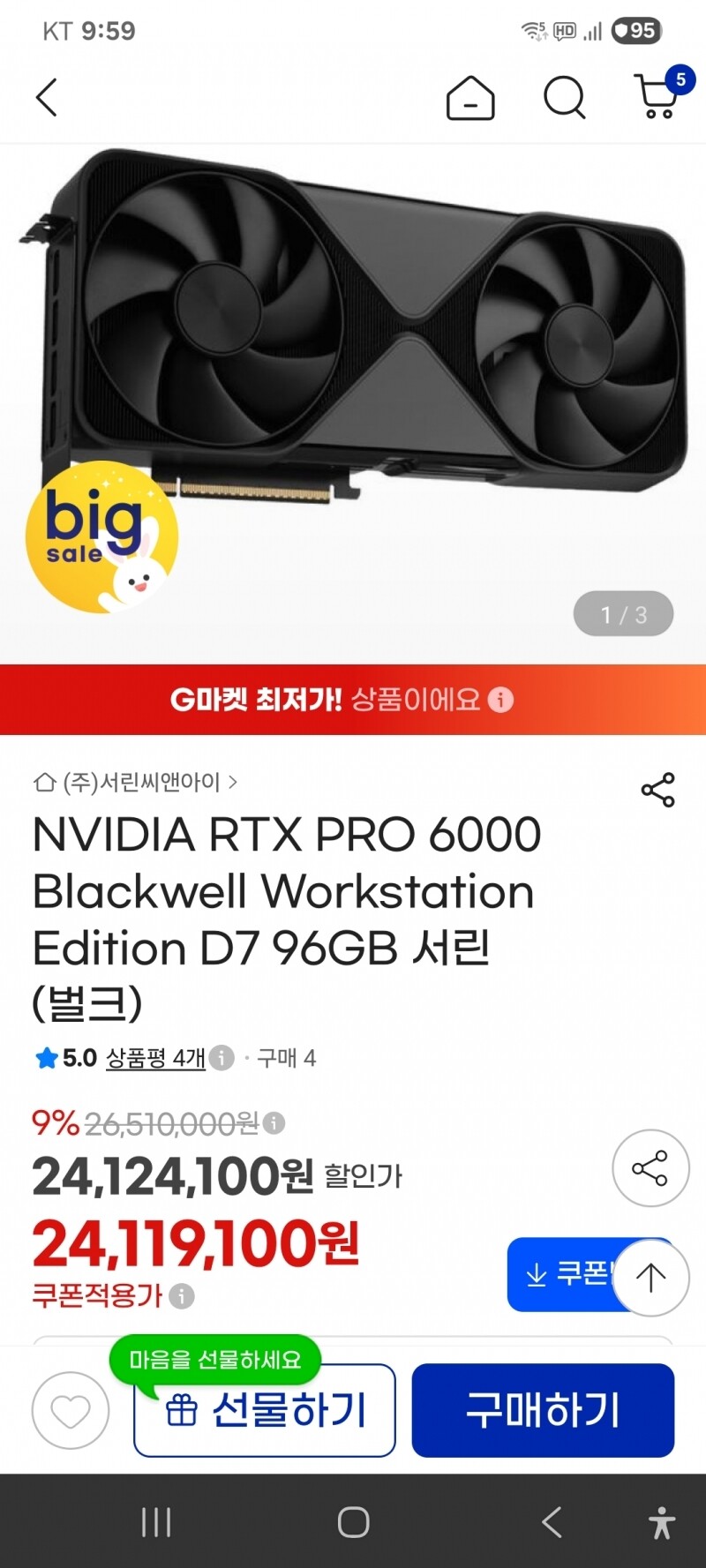The height and width of the screenshot is (1568, 706).
Task: Open the search magnifier icon
Action: click(x=565, y=97)
